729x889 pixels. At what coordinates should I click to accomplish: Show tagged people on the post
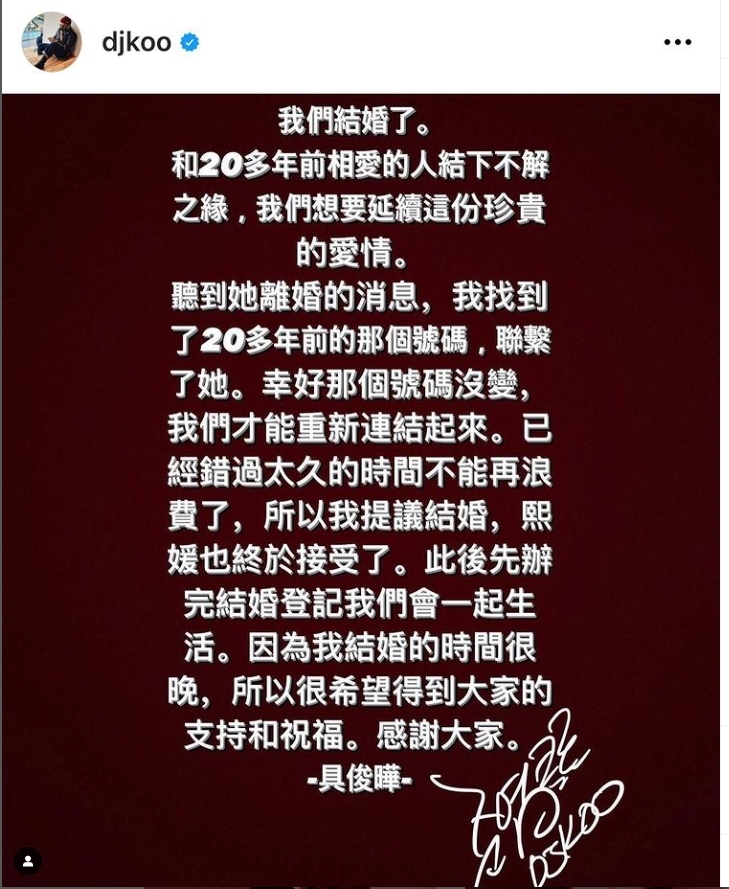tap(28, 860)
